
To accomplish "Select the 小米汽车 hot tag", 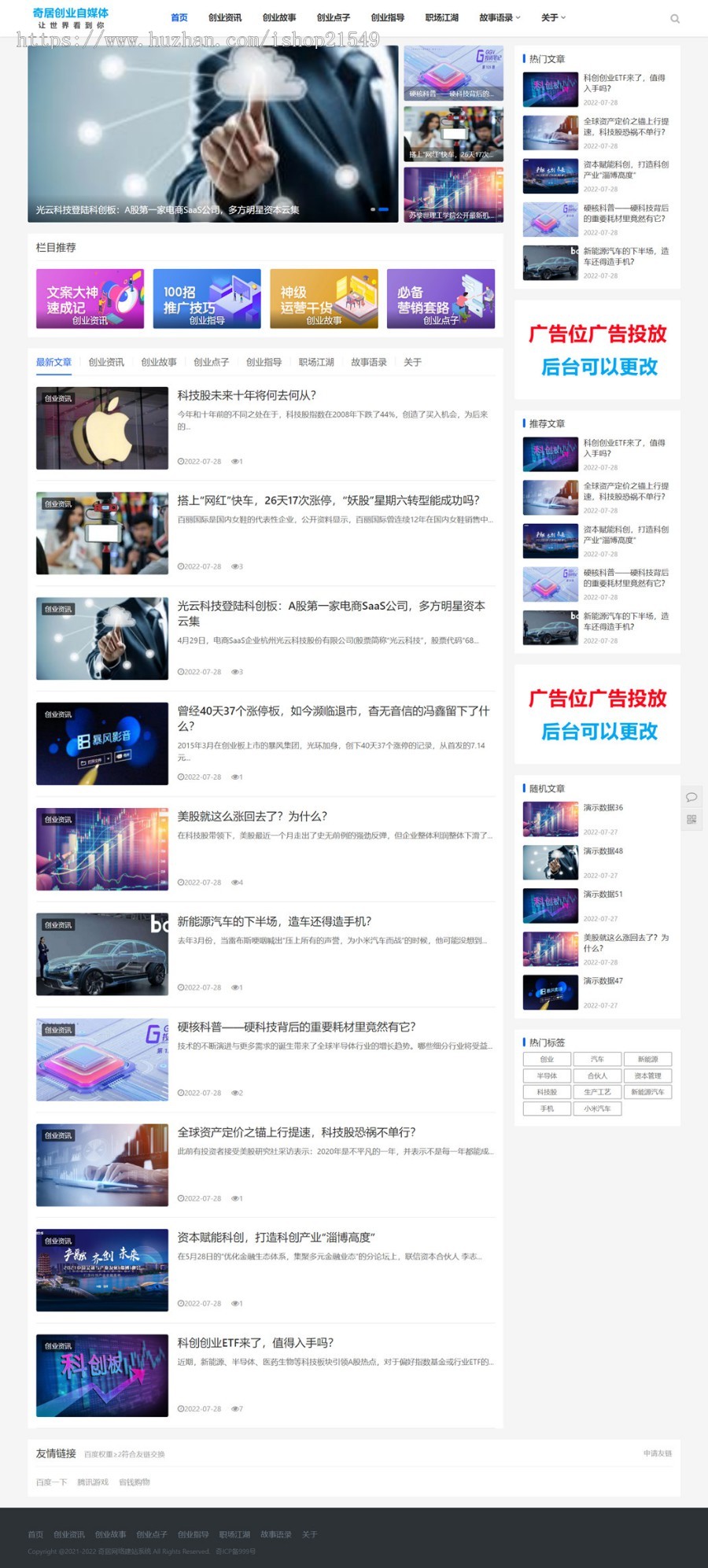I will click(597, 1109).
